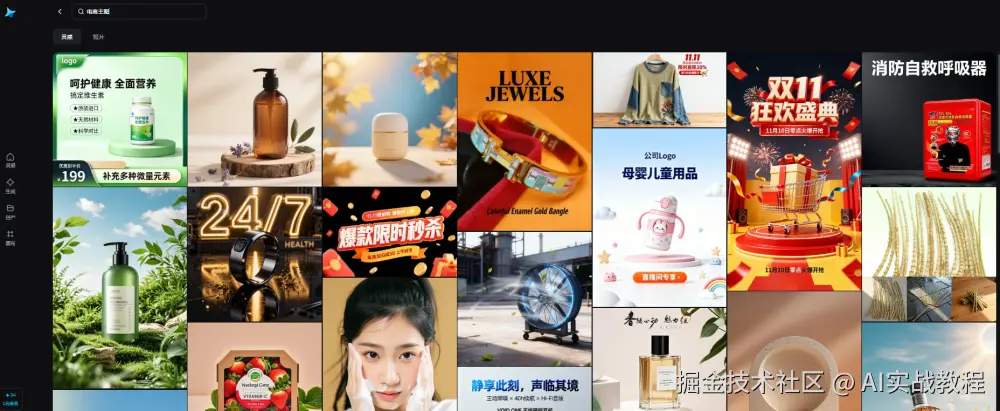Open the 爆款限时秒杀 promo card
The image size is (1000, 411).
coord(389,232)
